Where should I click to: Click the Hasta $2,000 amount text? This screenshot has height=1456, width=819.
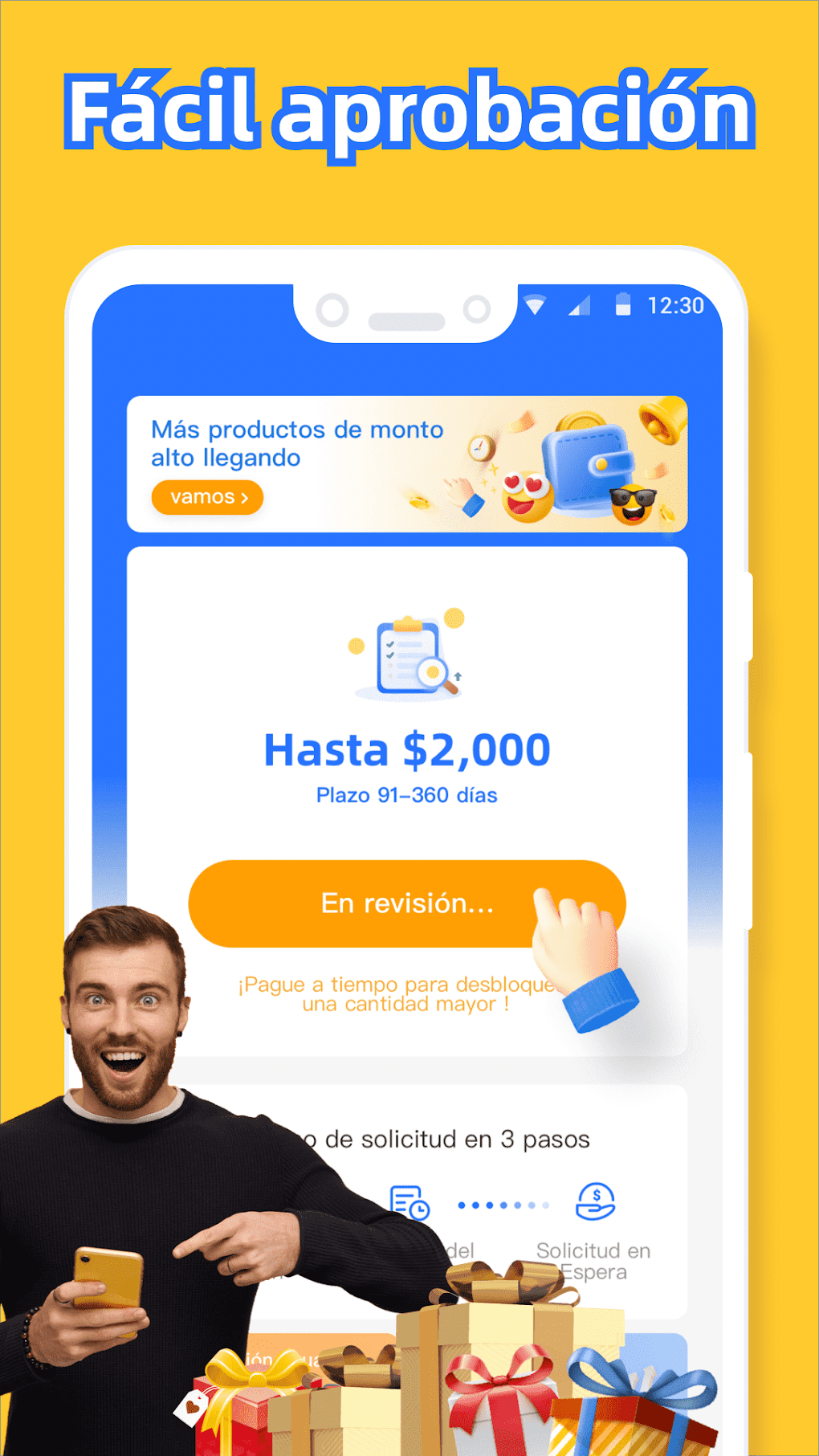(407, 749)
